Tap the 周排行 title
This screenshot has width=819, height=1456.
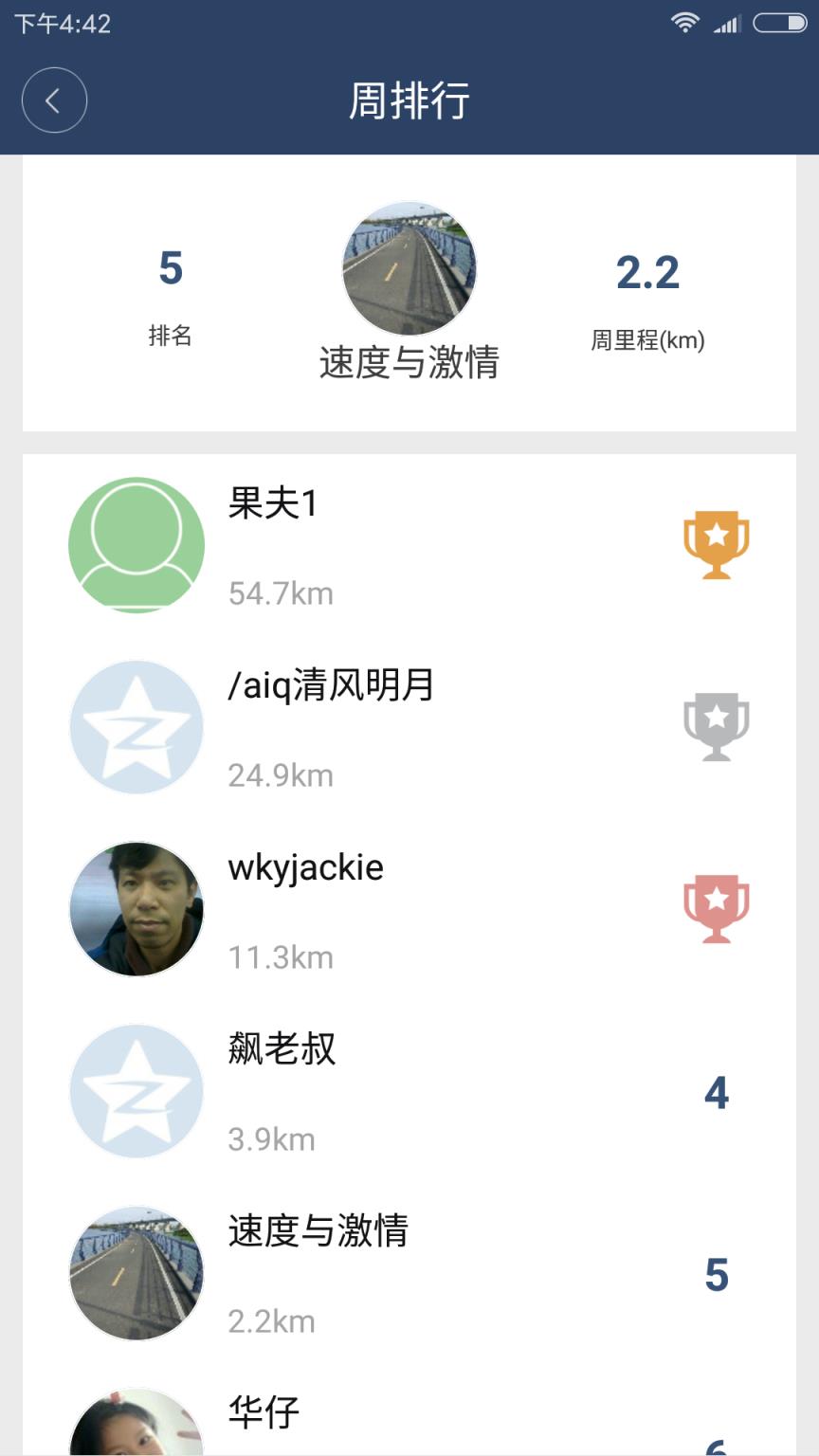point(409,100)
